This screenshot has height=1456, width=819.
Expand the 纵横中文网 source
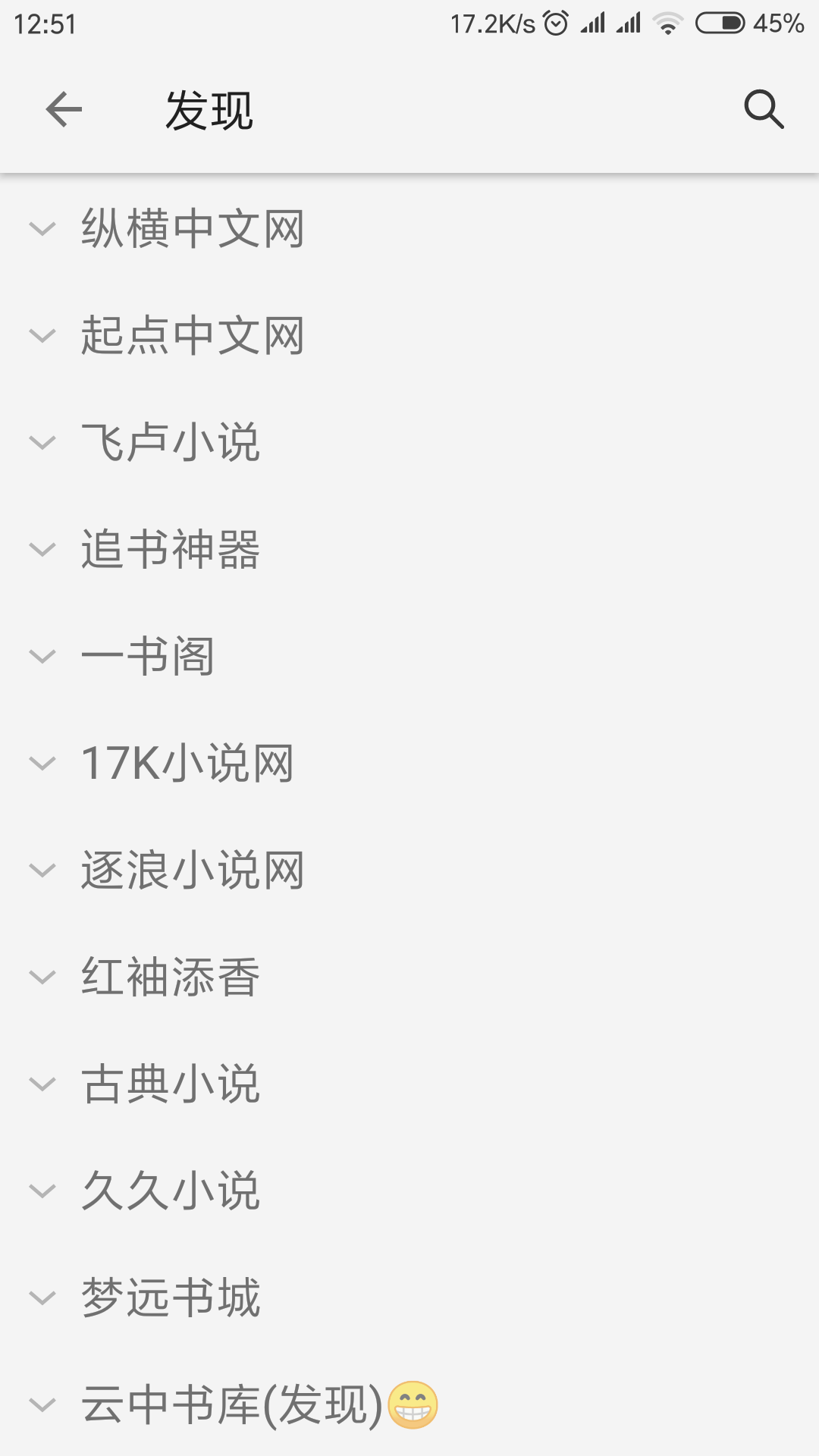click(193, 228)
